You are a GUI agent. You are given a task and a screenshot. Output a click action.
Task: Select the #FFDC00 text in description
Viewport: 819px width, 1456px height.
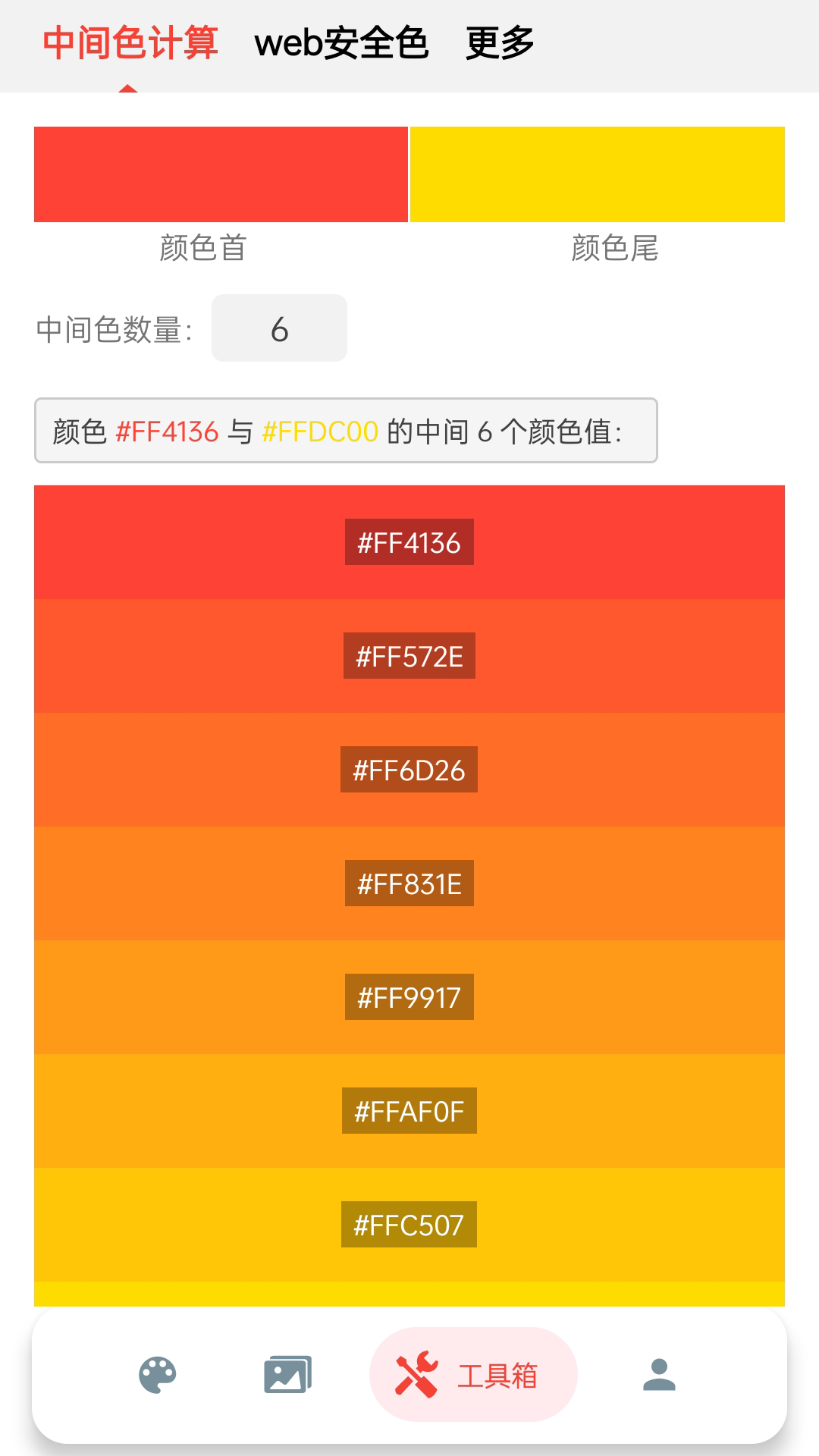coord(318,431)
